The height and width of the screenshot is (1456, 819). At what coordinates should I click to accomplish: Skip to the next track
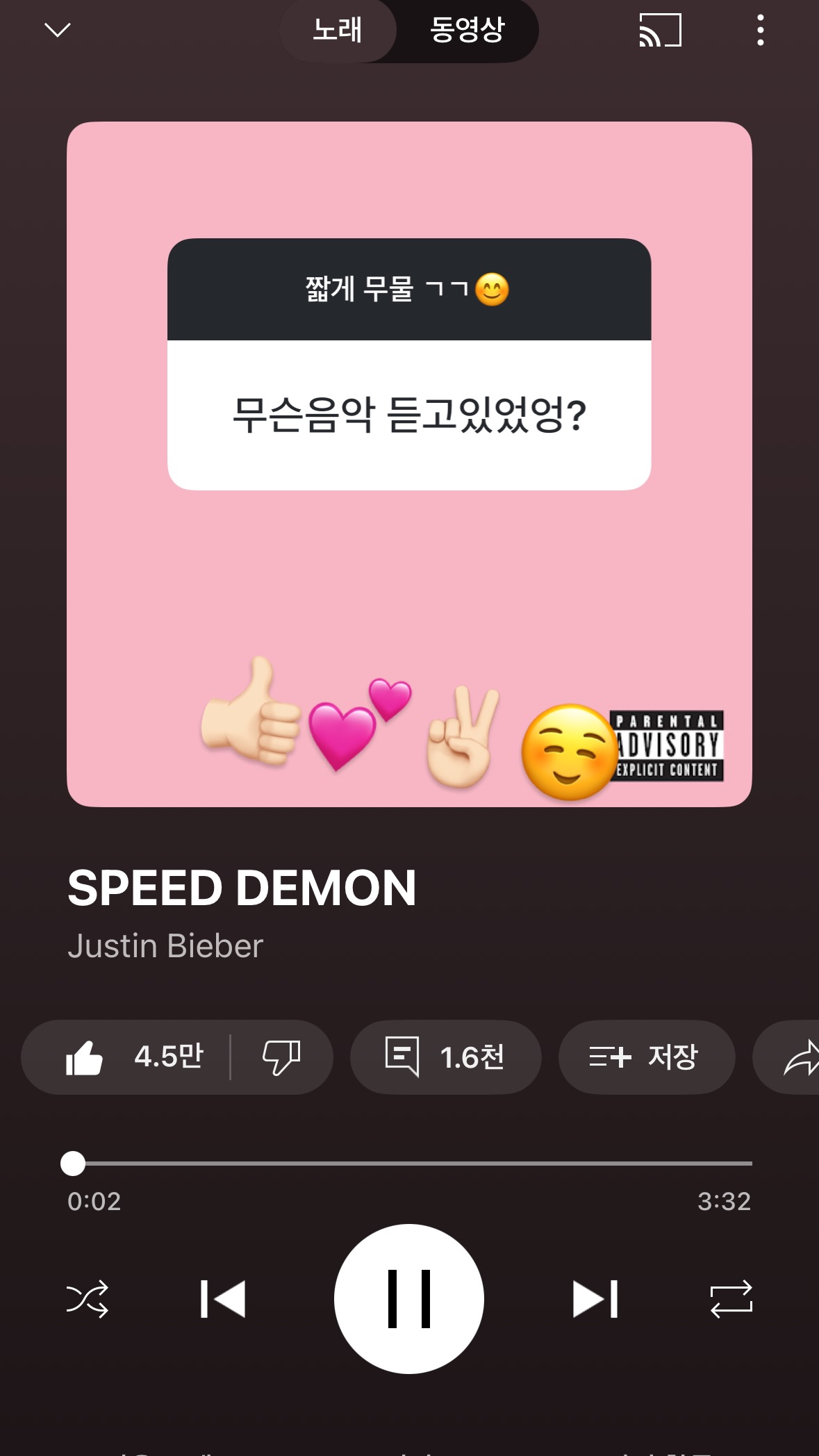pos(595,1299)
